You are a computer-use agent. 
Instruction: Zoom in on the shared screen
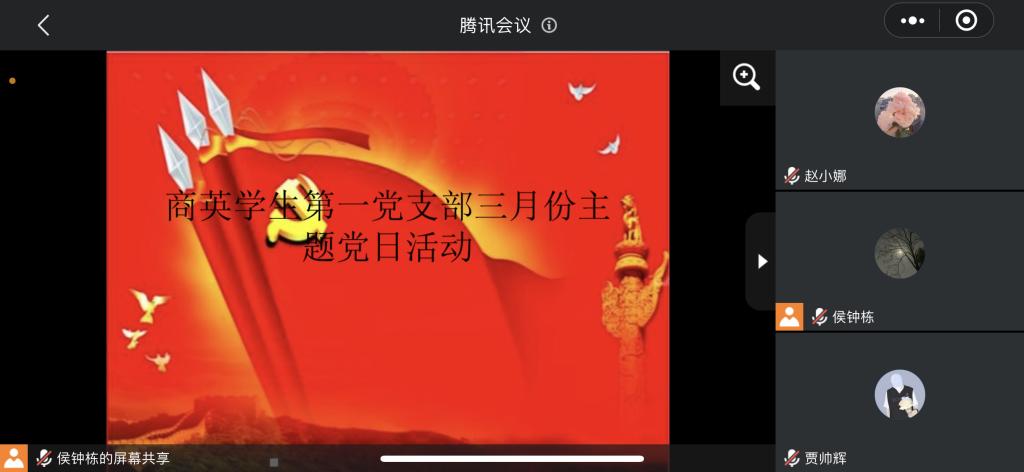click(746, 77)
